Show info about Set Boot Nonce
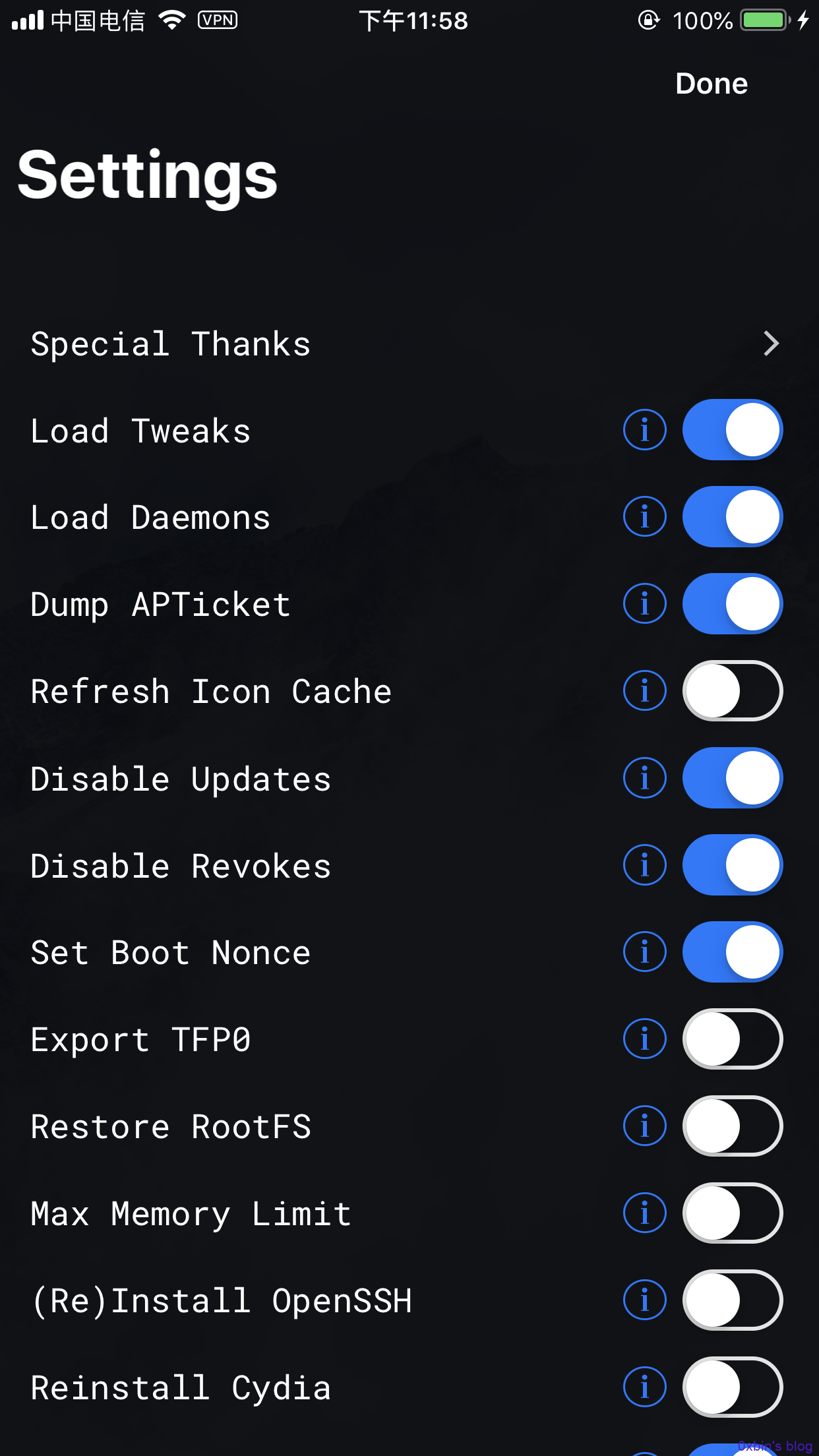 [644, 952]
